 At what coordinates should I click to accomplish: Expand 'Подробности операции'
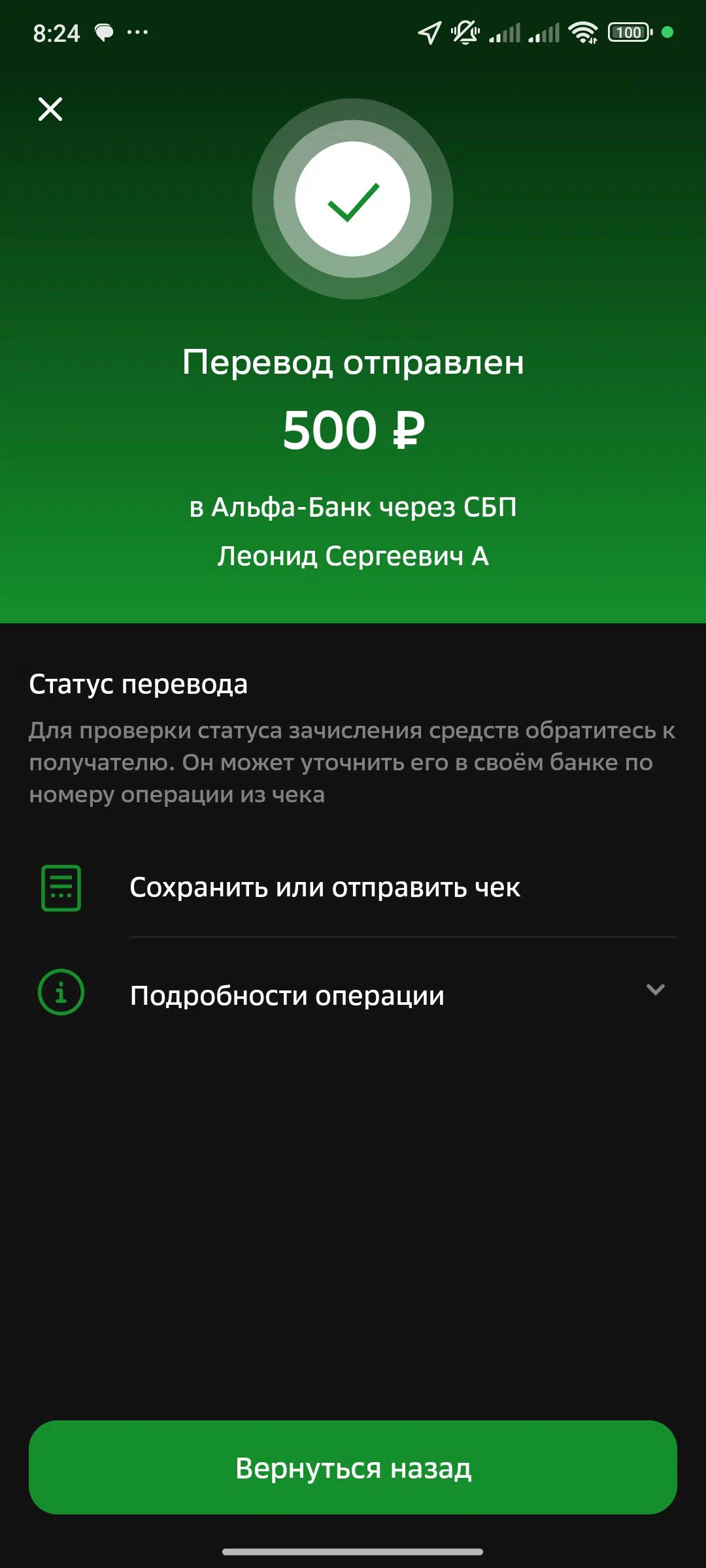point(353,993)
